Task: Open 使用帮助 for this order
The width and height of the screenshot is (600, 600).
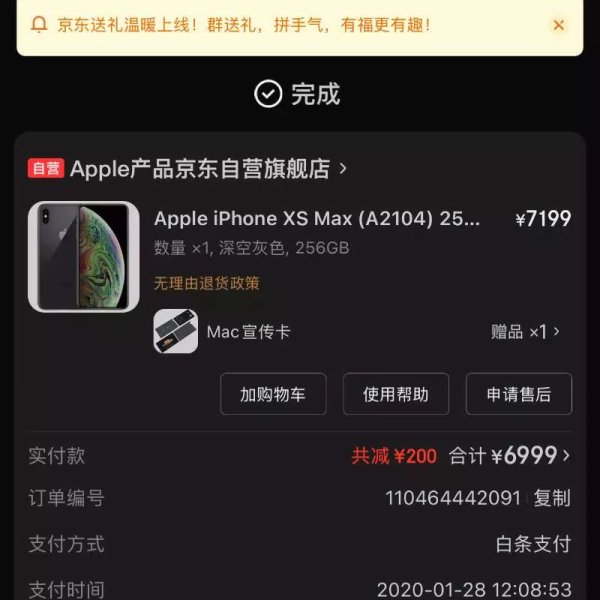Action: 396,394
